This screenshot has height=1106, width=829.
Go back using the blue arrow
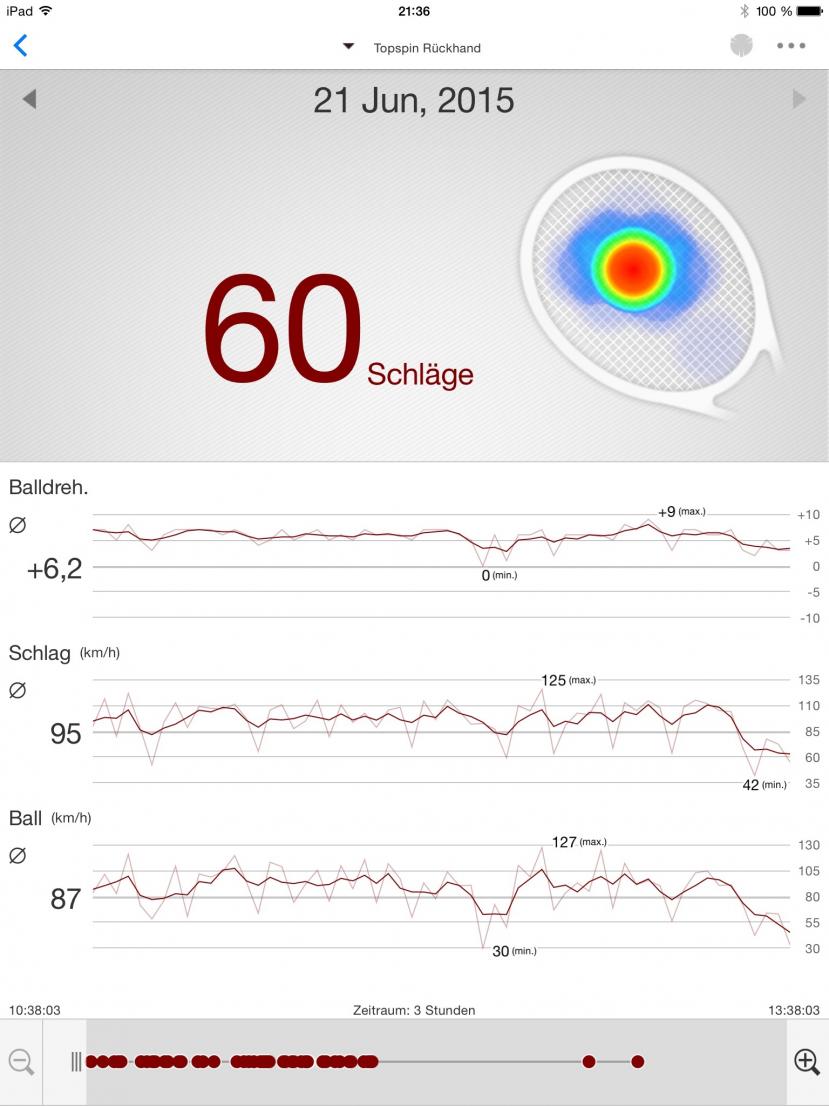tap(20, 46)
